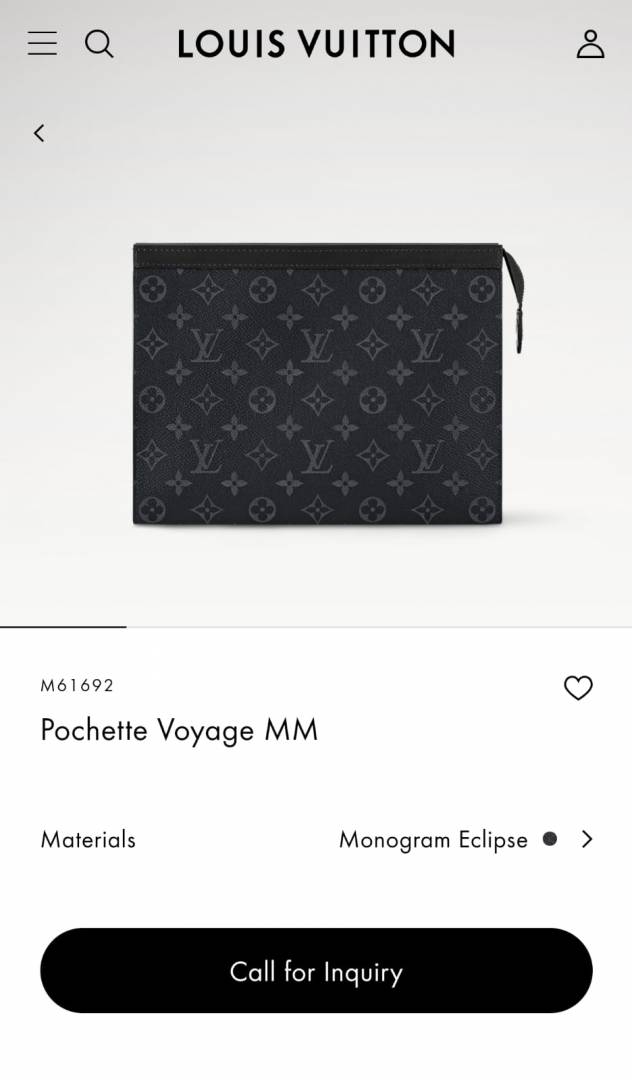Viewport: 632px width, 1080px height.
Task: Add Pochette Voyage MM to wishlist
Action: 578,688
